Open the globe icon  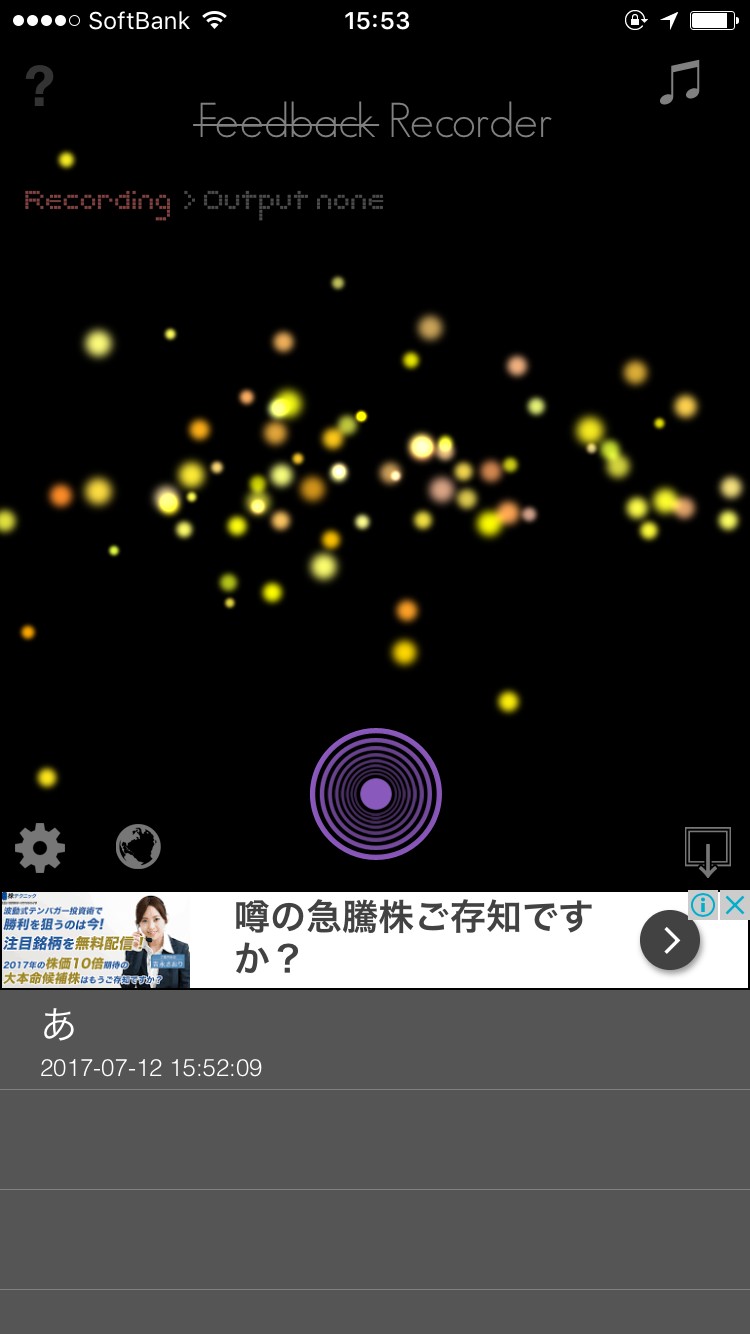[138, 848]
